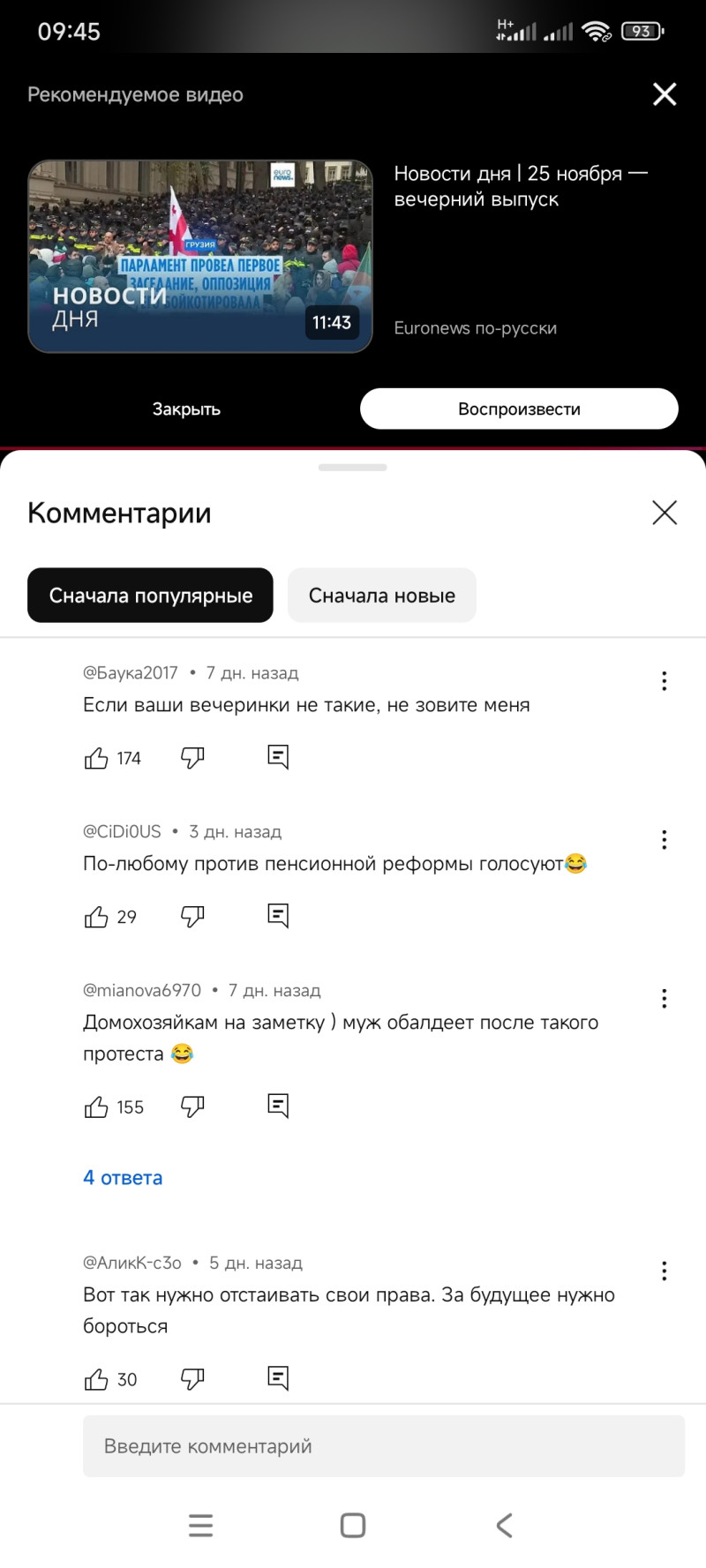Like the comment by @mianova6970
706x1568 pixels.
coord(96,1107)
